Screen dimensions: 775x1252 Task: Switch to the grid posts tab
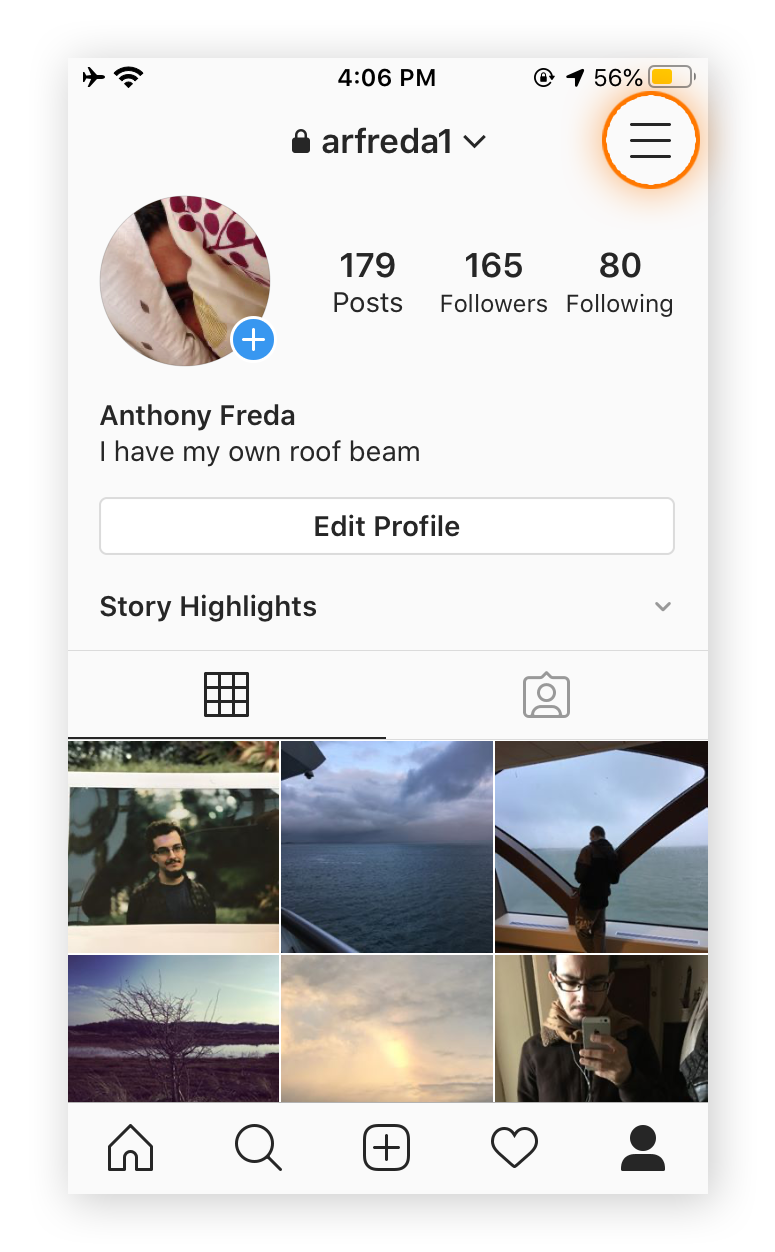(226, 694)
